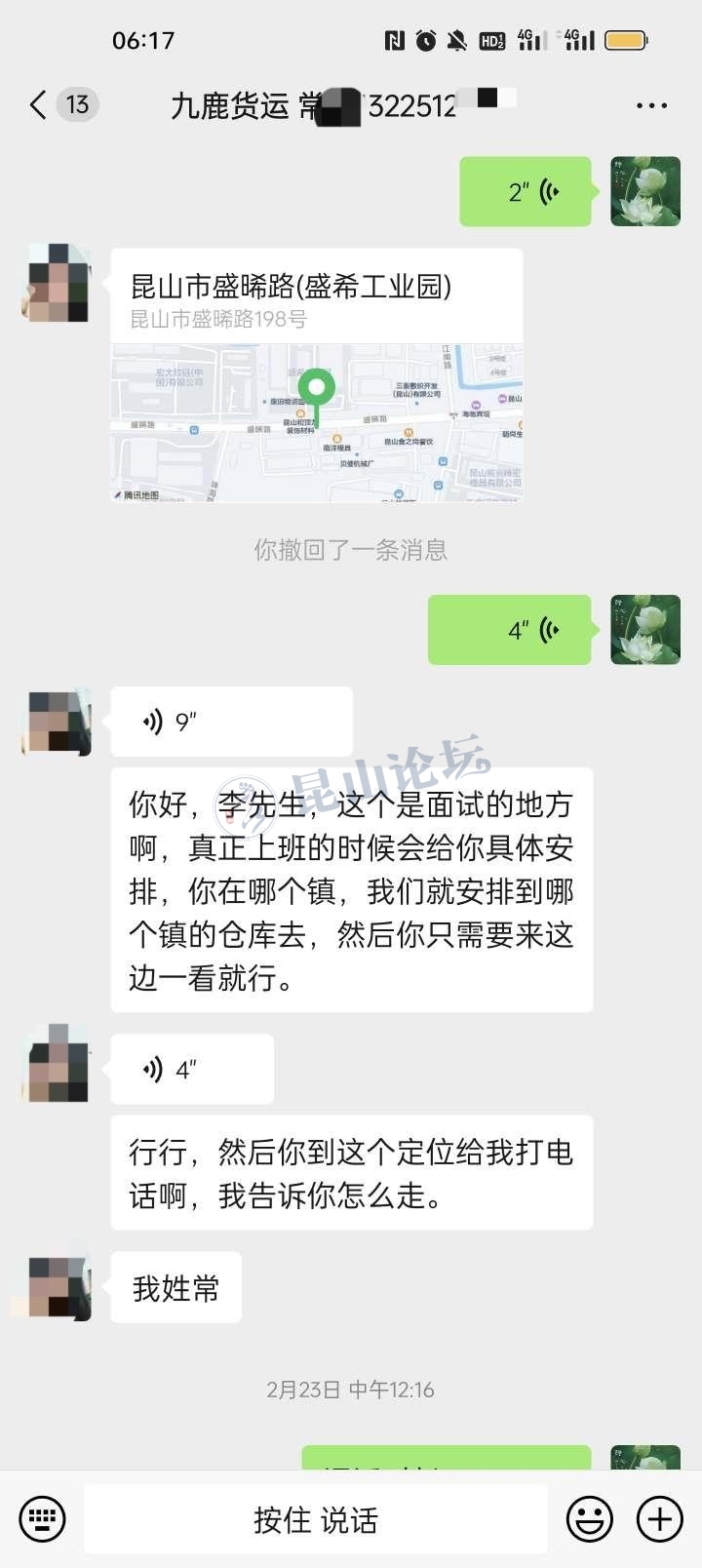This screenshot has height=1568, width=702.
Task: Go back to the chat list
Action: (x=39, y=104)
